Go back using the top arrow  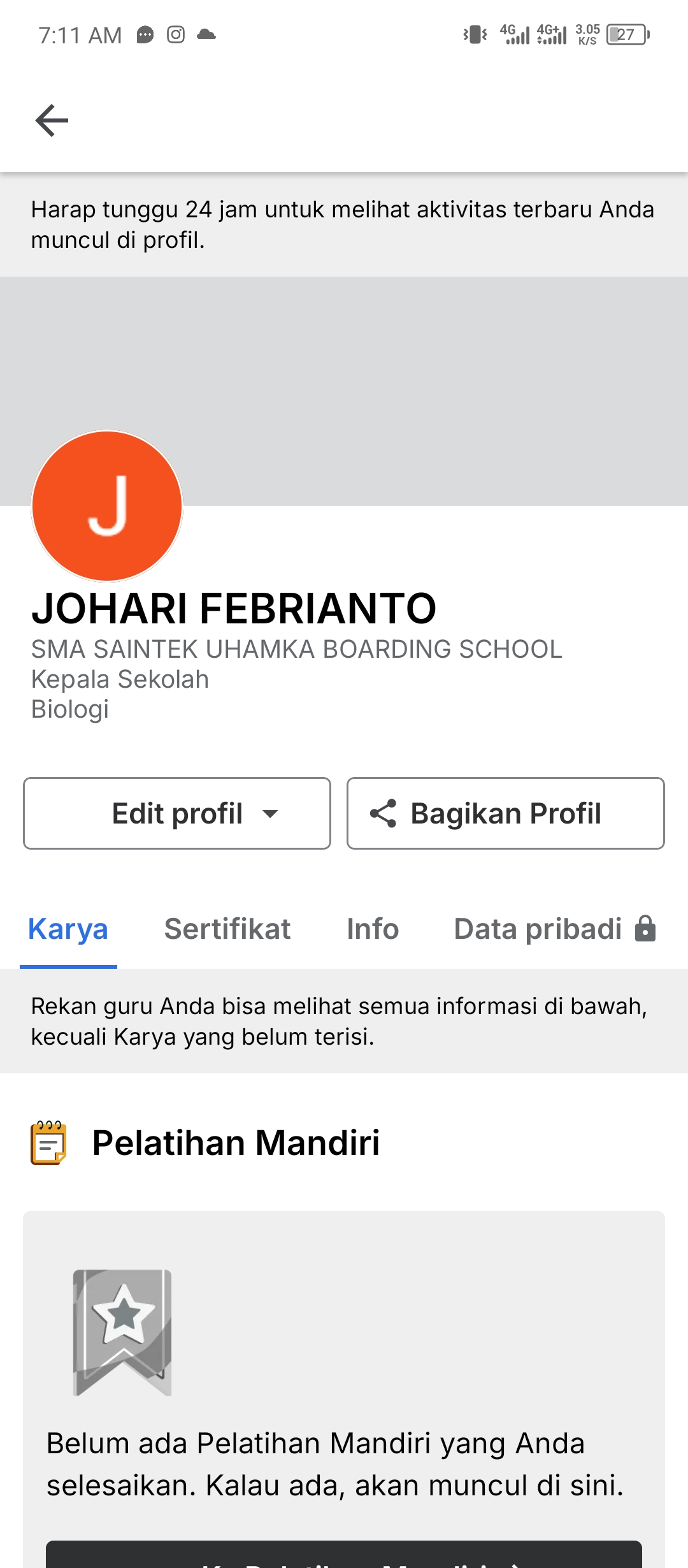[x=52, y=120]
